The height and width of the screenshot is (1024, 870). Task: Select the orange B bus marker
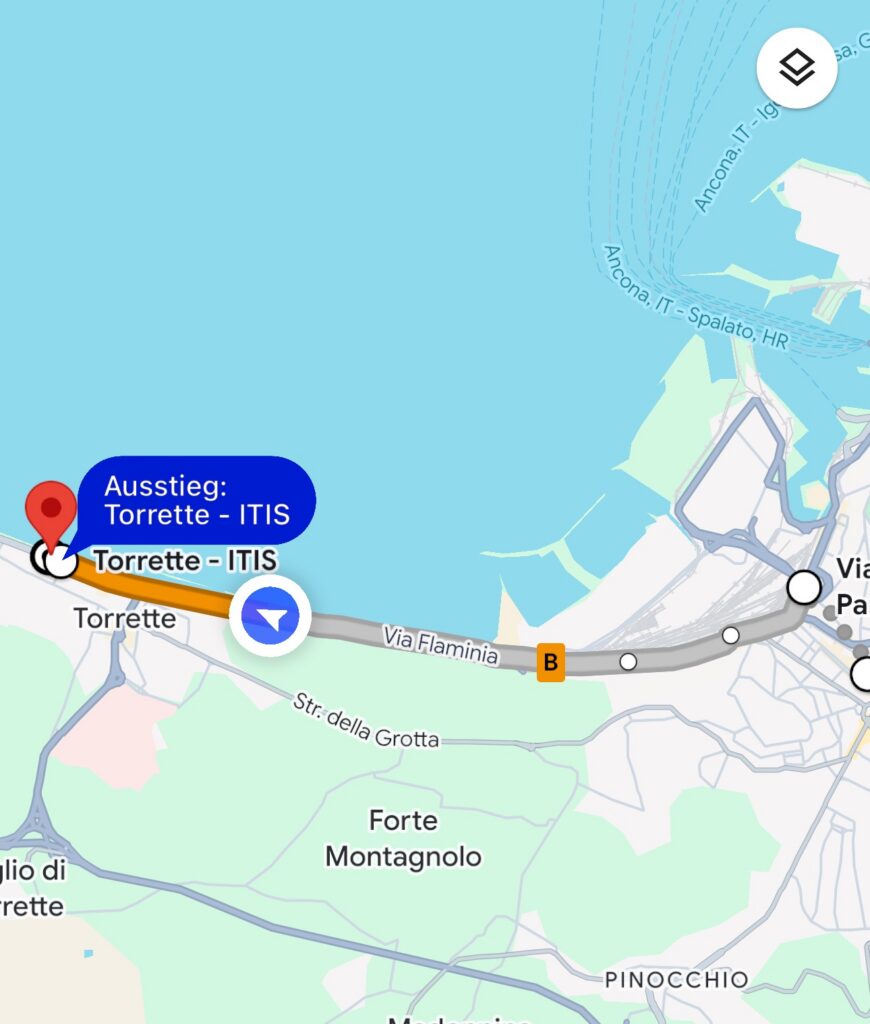(550, 662)
